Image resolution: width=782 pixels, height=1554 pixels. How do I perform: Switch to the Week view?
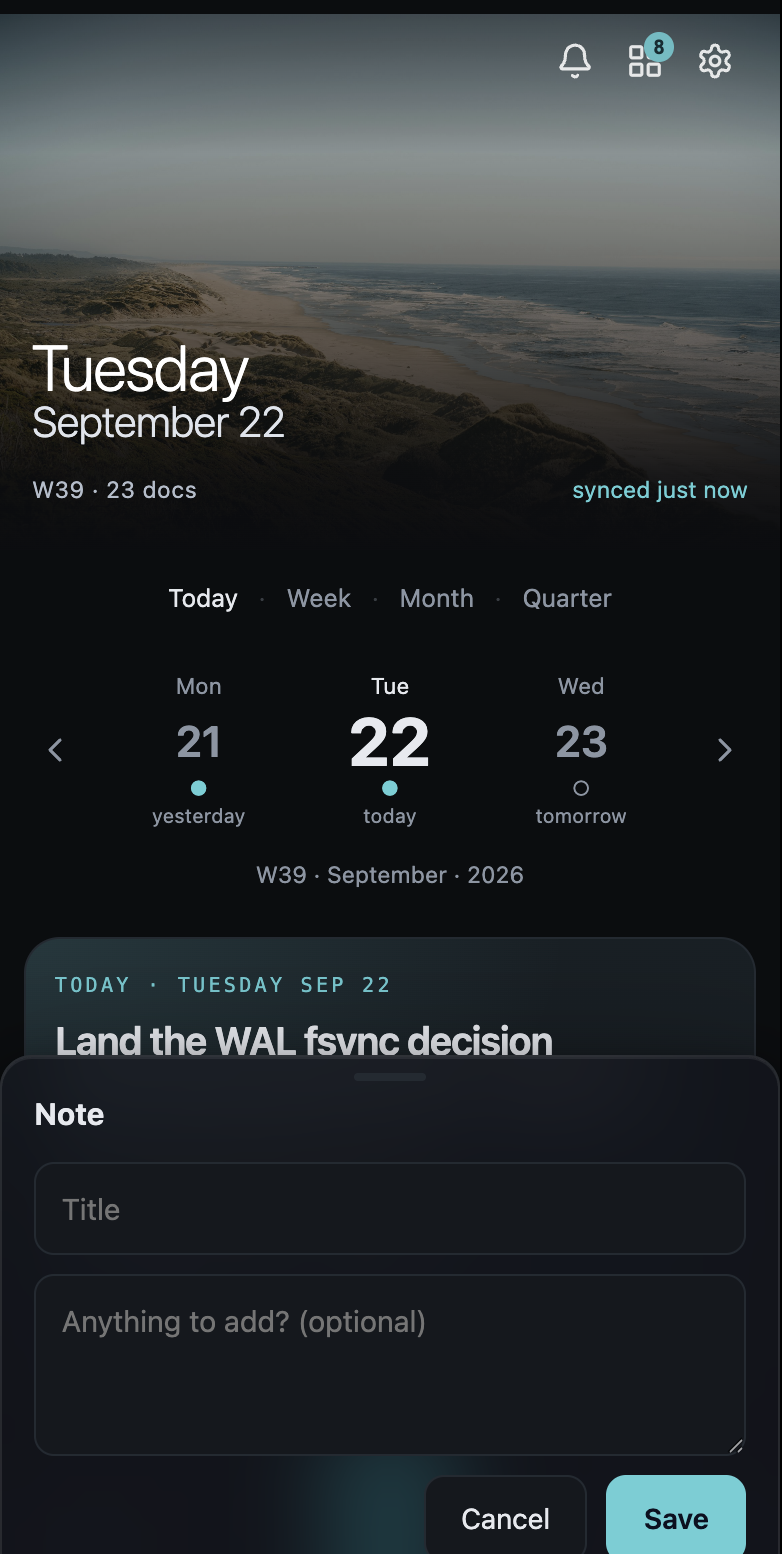pyautogui.click(x=319, y=598)
